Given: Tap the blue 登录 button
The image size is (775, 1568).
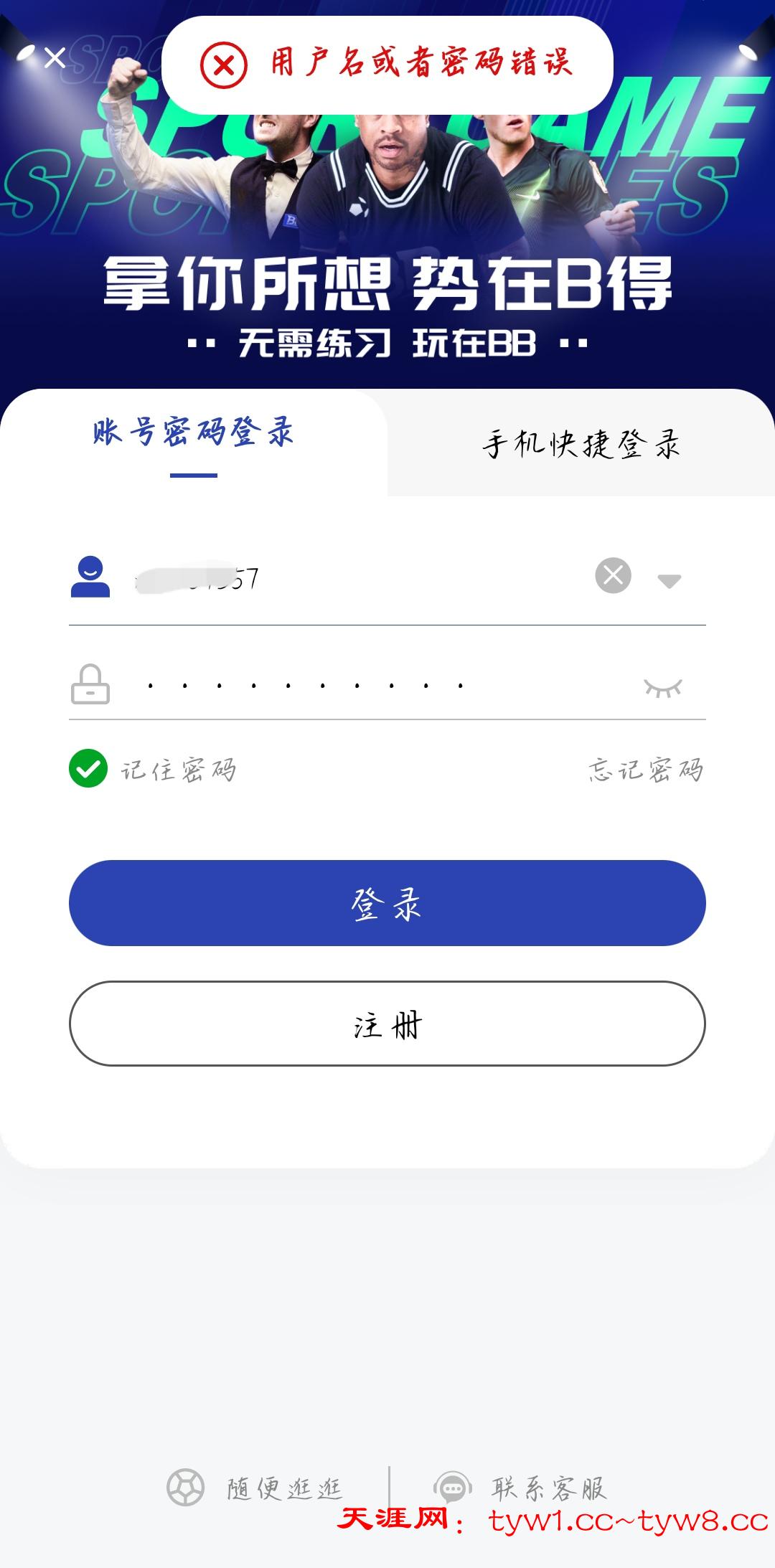Looking at the screenshot, I should coord(387,903).
